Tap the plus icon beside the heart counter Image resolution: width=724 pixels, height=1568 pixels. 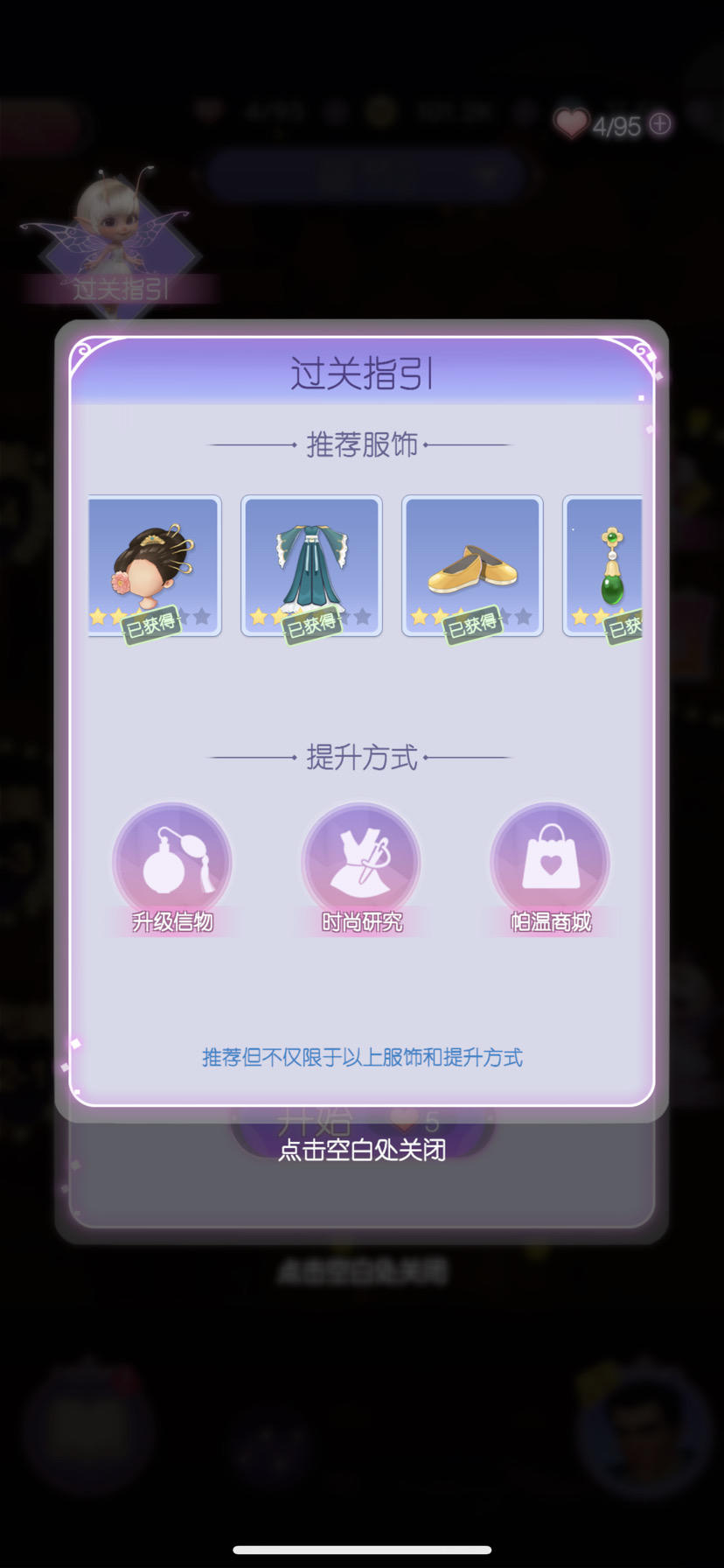pyautogui.click(x=662, y=123)
